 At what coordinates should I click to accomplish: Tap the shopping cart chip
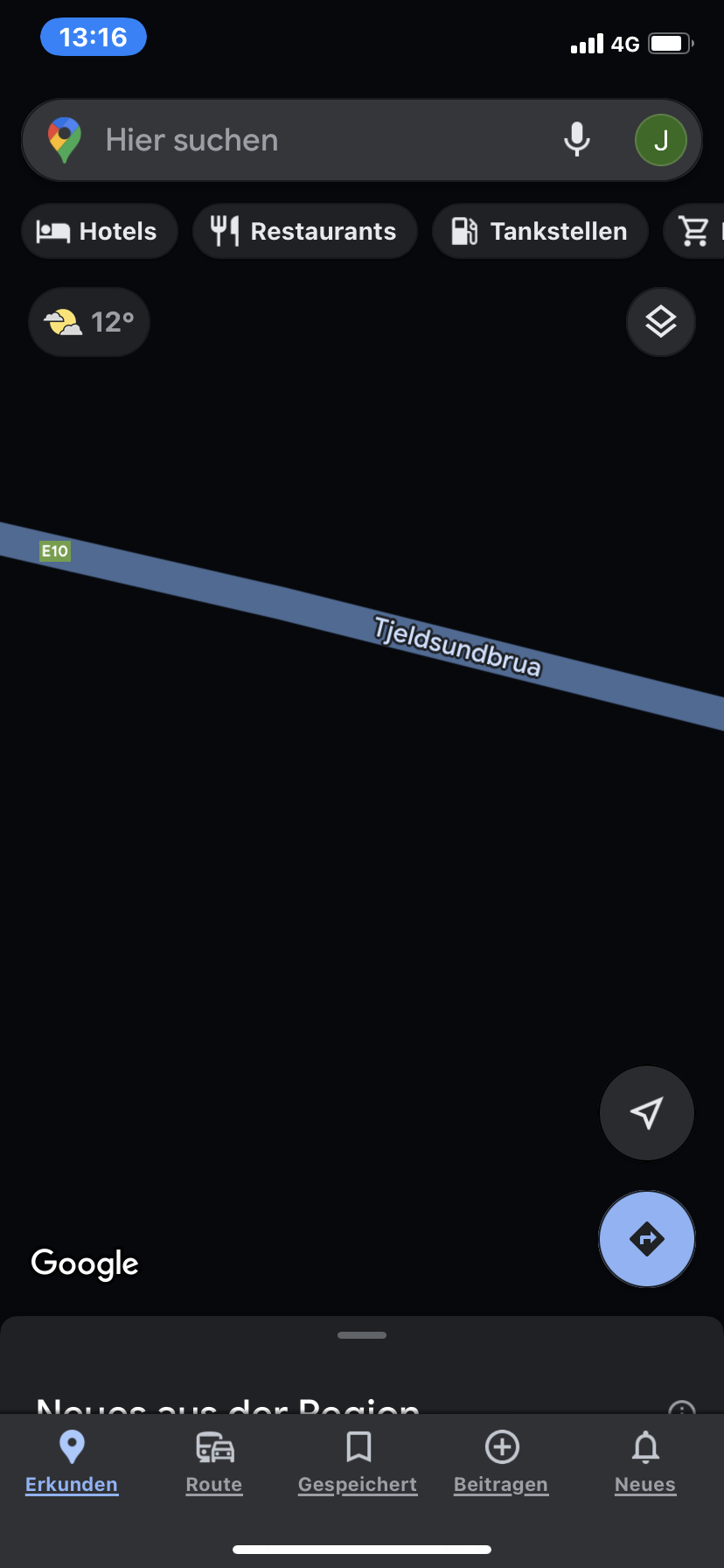tap(694, 231)
